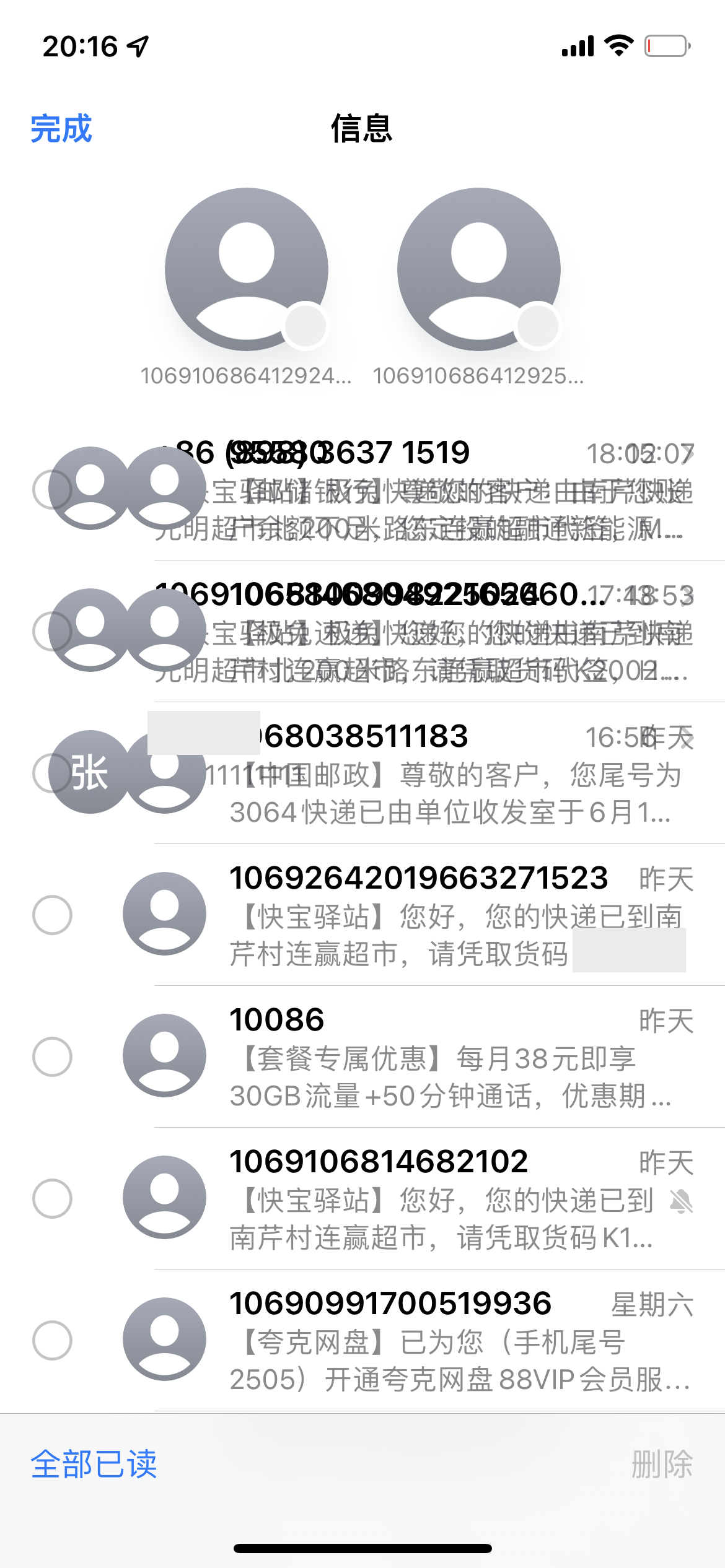Select the 106909917005​19936 conversation circle
This screenshot has height=1568, width=725.
pyautogui.click(x=52, y=1340)
